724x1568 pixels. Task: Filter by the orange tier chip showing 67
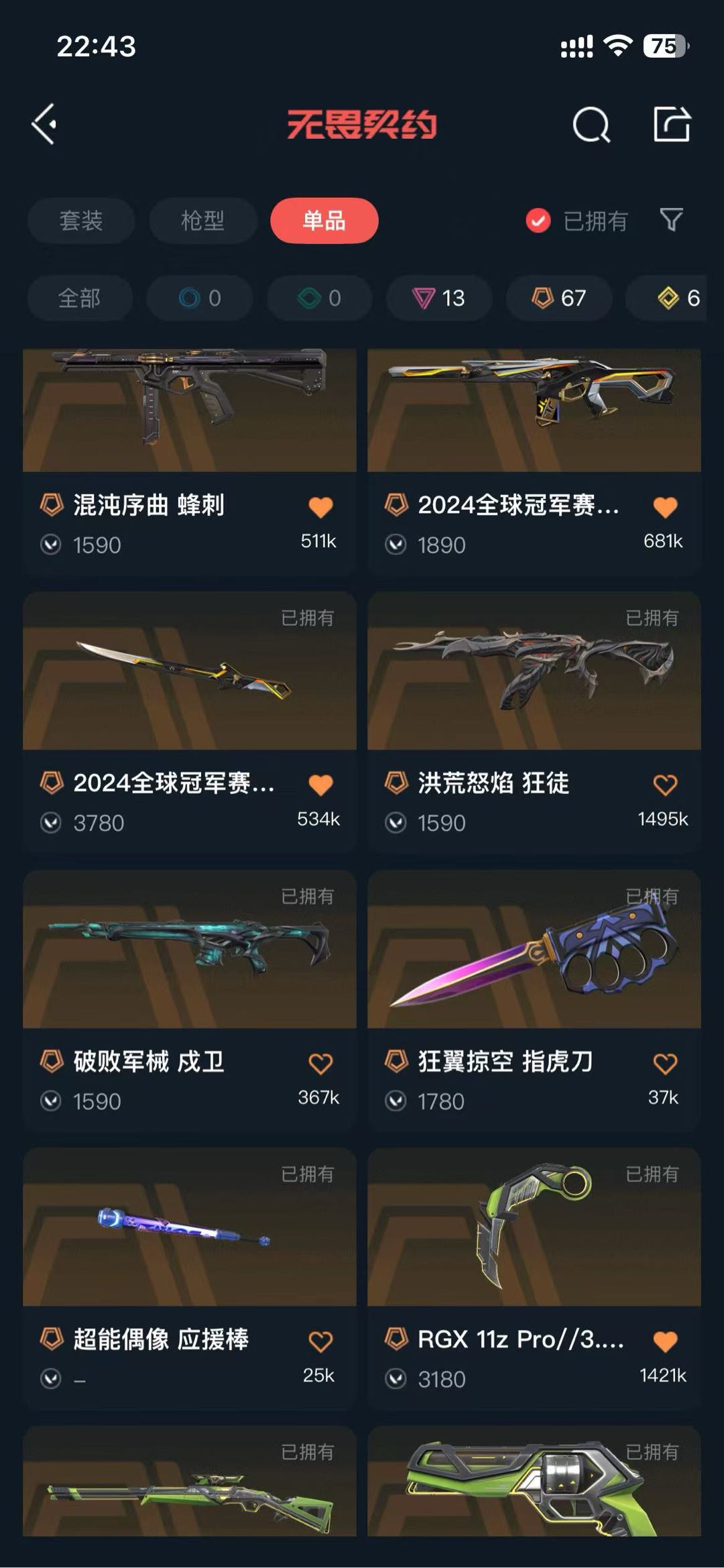(559, 298)
